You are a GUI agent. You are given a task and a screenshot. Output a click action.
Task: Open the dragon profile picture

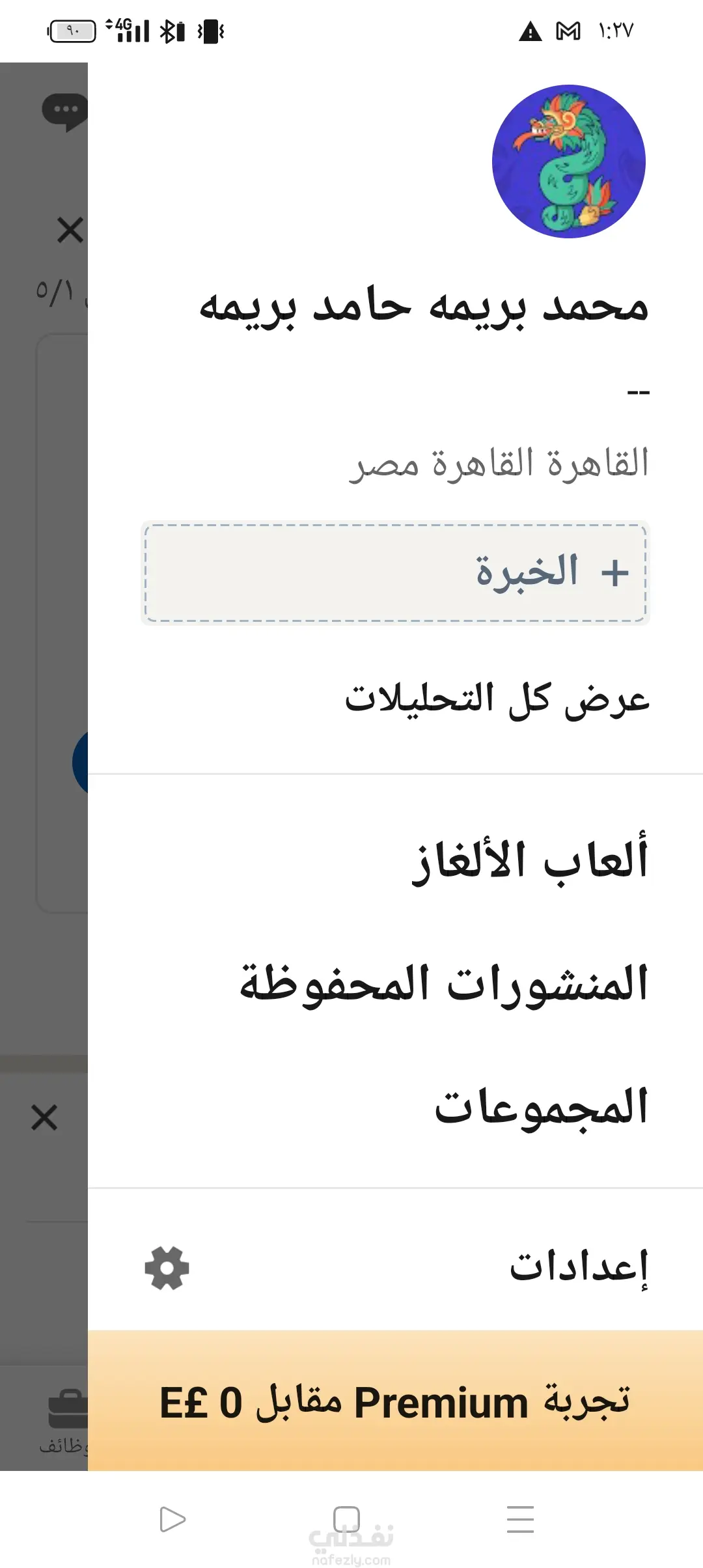[568, 161]
